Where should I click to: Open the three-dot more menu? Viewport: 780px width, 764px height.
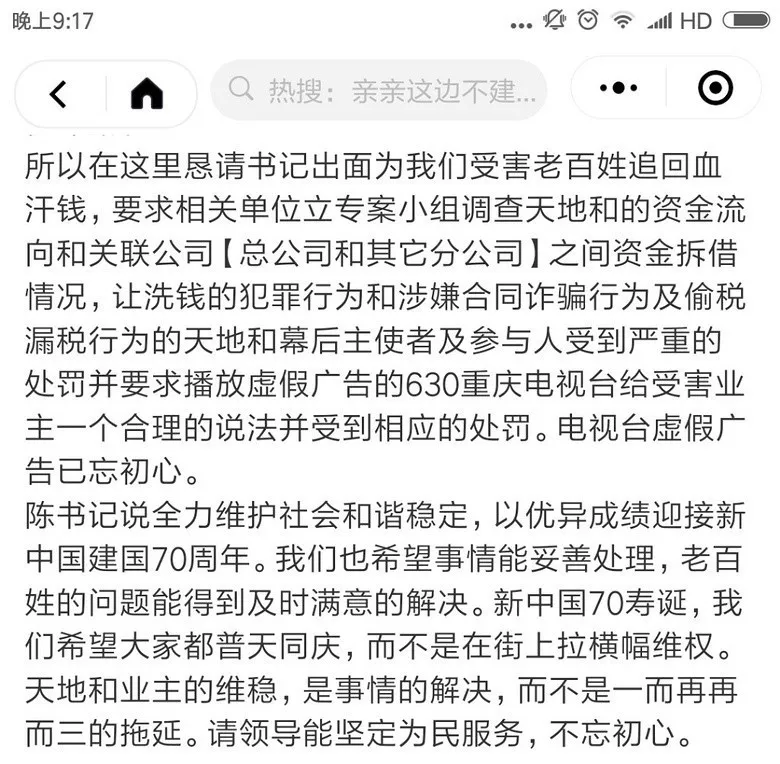619,89
